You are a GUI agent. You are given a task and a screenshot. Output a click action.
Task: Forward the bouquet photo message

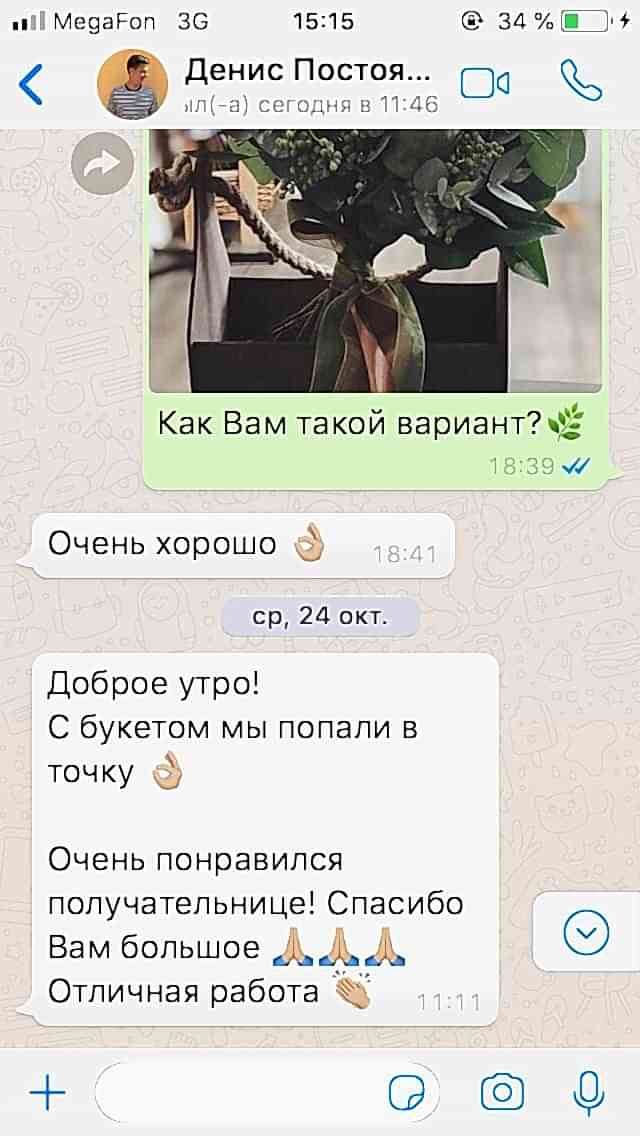pos(103,165)
